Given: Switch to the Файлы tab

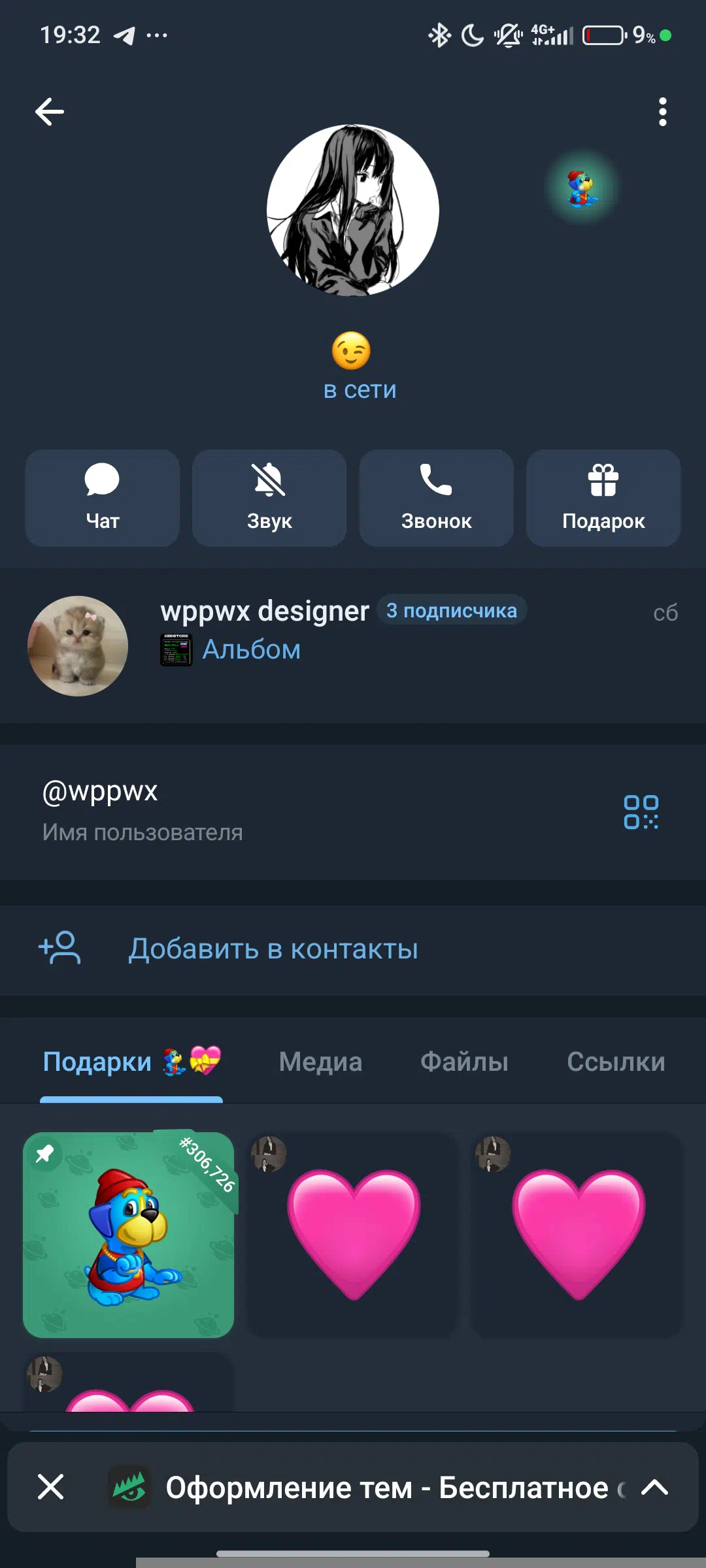Looking at the screenshot, I should point(464,1062).
